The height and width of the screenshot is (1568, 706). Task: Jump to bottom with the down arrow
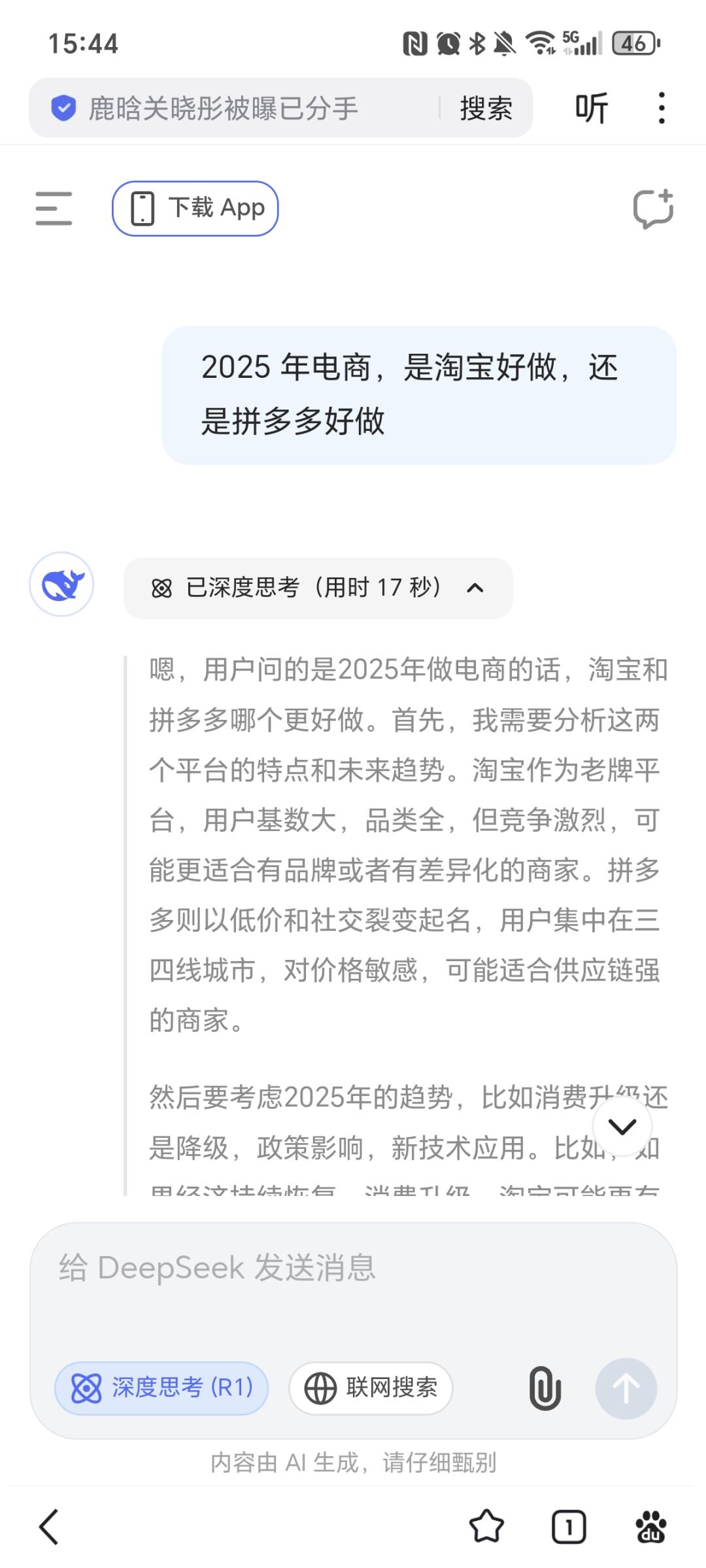[622, 1126]
